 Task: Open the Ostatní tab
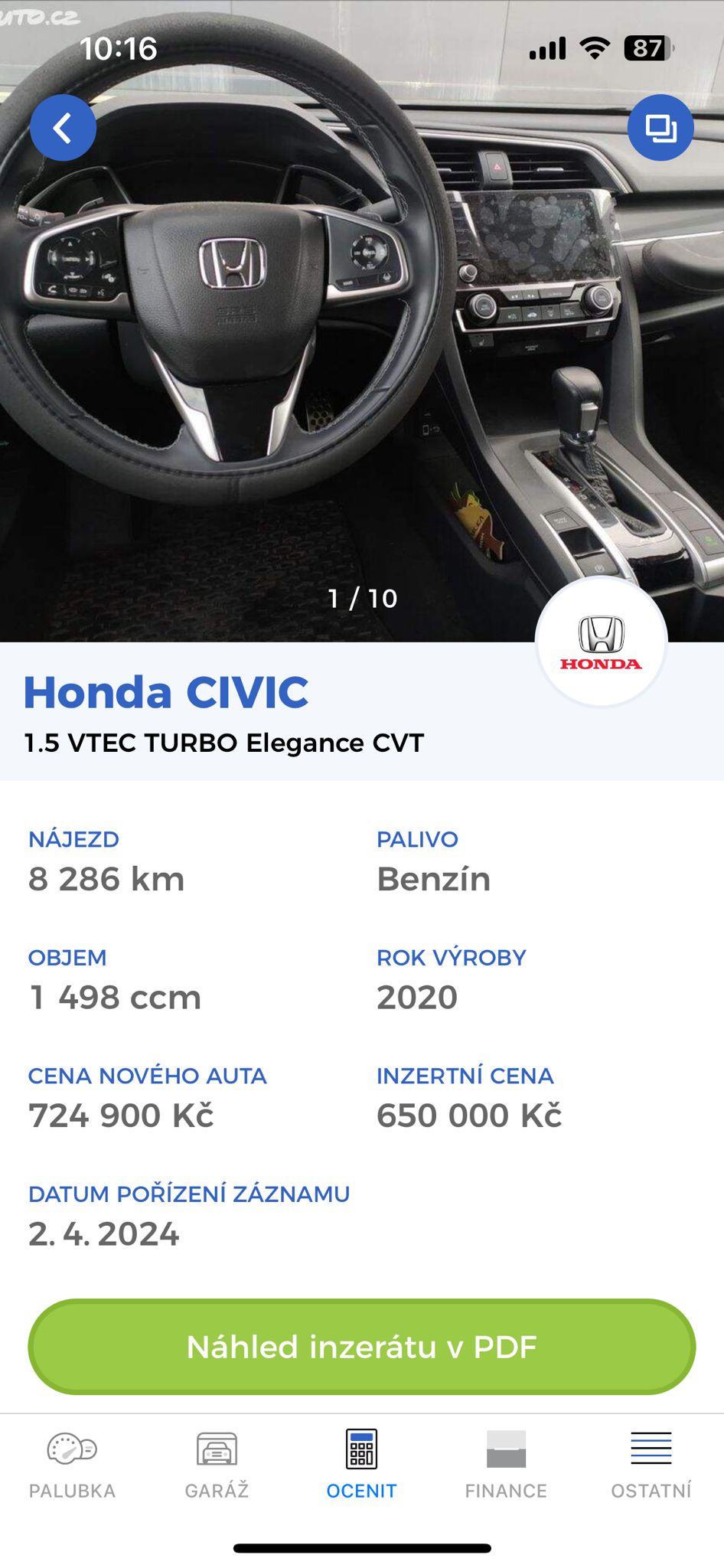651,1465
